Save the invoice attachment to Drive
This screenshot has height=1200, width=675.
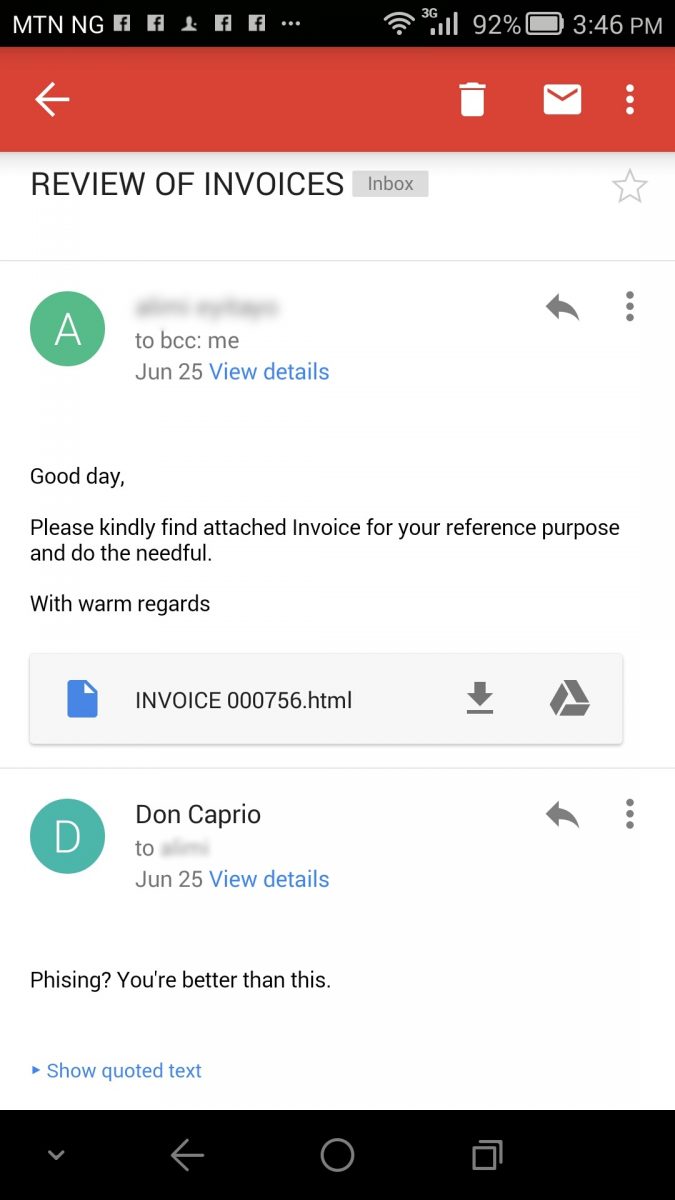coord(570,699)
